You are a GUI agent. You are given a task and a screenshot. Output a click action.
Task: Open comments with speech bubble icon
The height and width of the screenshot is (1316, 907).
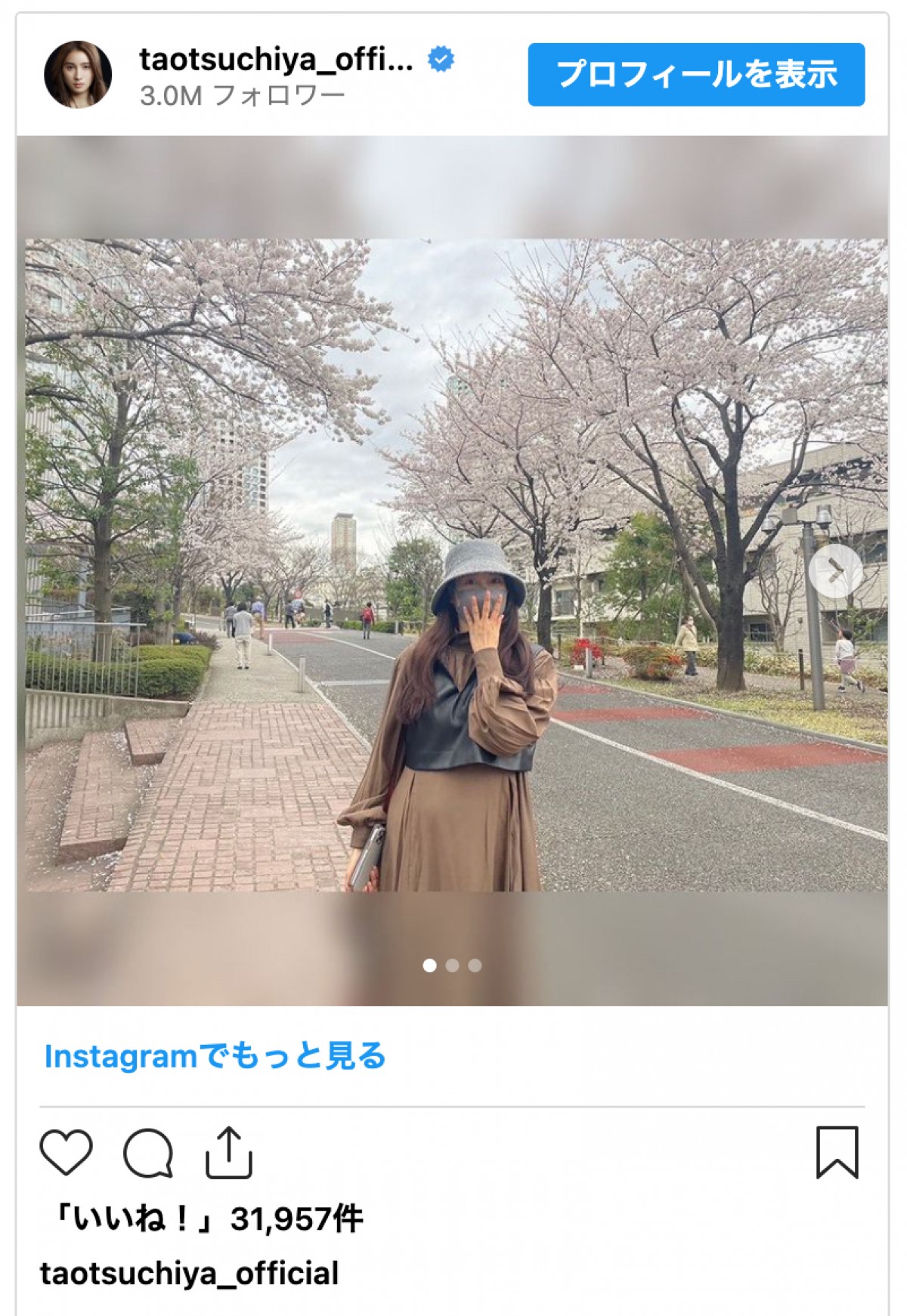148,1152
